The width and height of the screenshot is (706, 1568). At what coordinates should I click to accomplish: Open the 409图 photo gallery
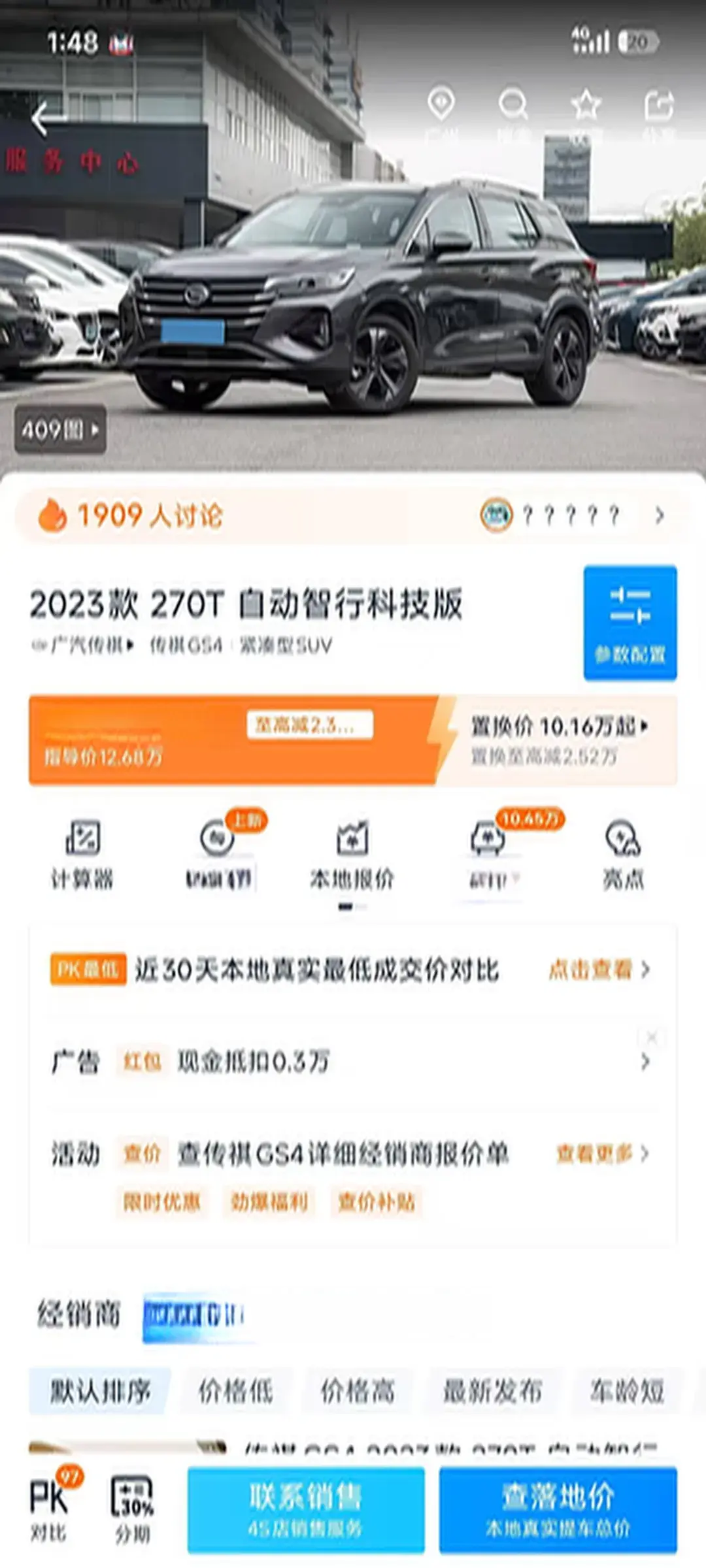point(60,430)
